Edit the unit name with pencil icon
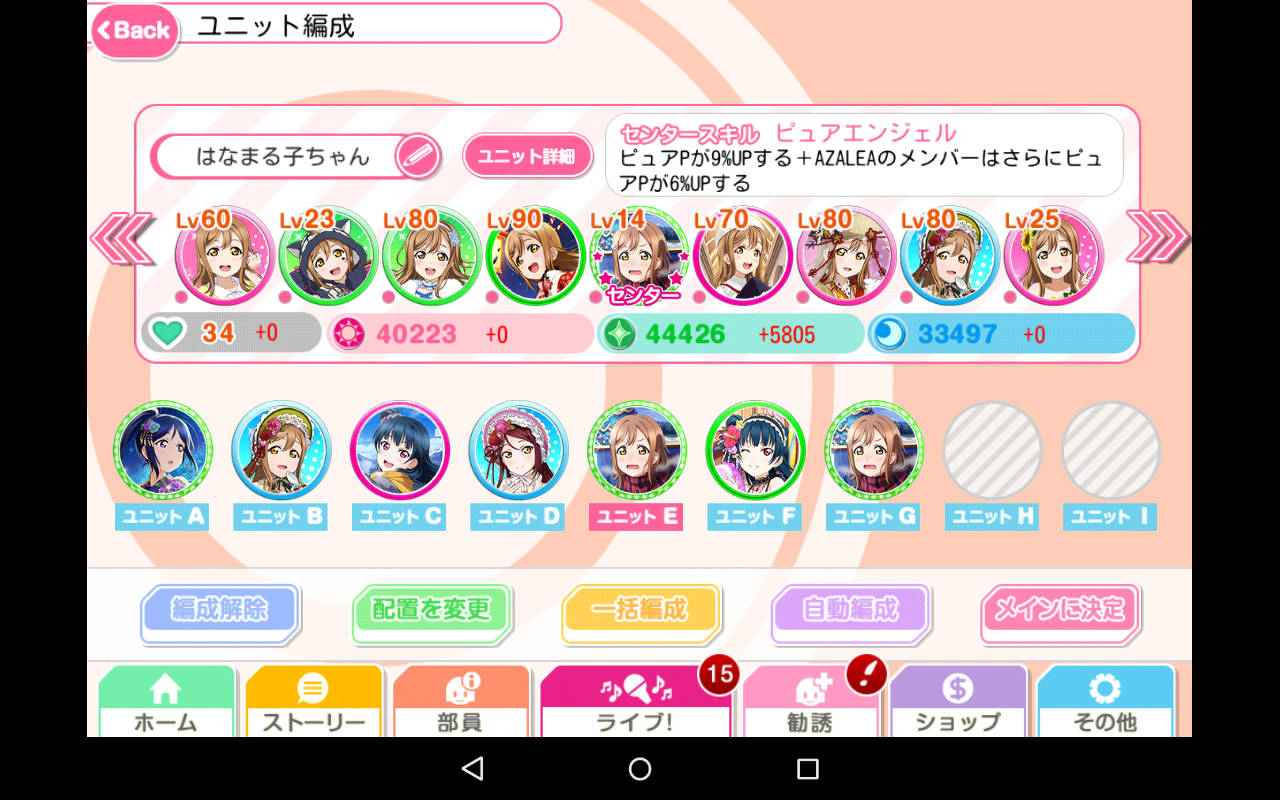Screen dimensions: 1280x800 tap(417, 156)
